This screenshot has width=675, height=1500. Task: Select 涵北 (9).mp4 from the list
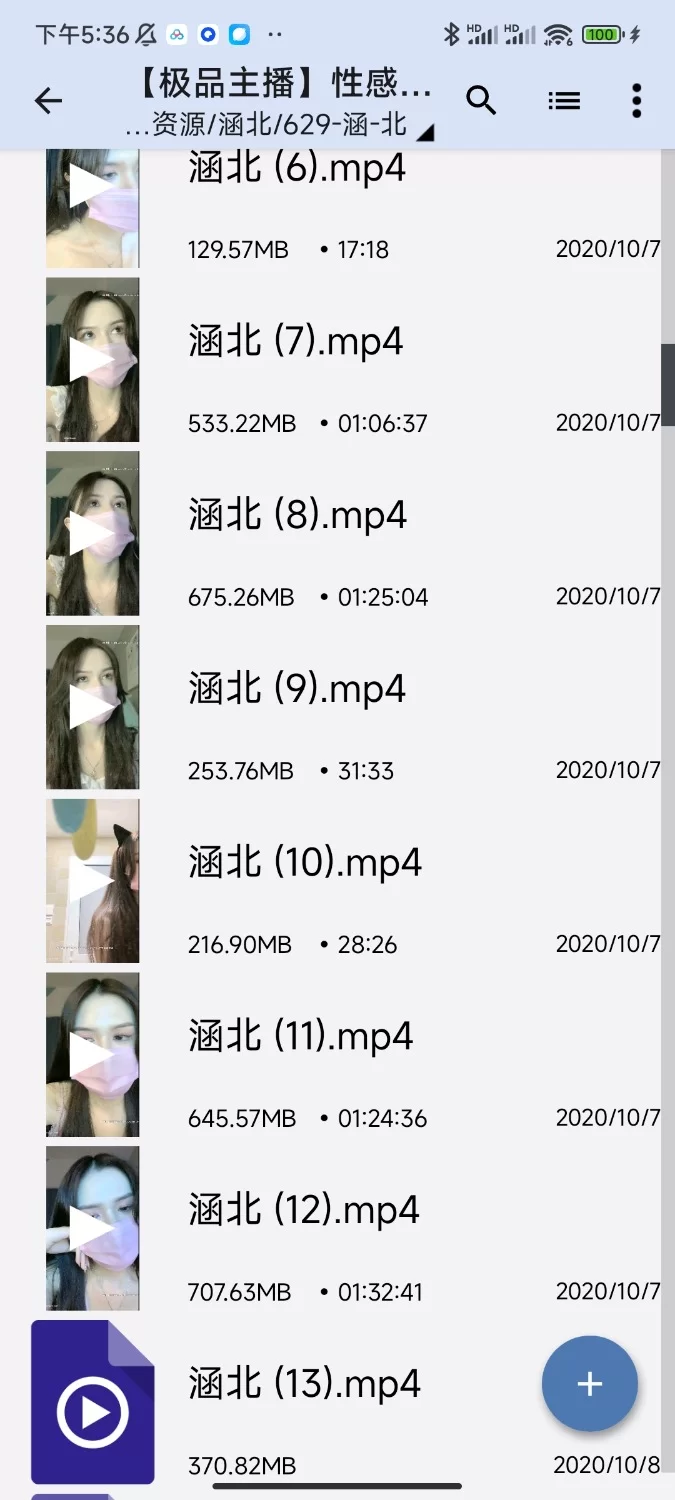point(297,690)
